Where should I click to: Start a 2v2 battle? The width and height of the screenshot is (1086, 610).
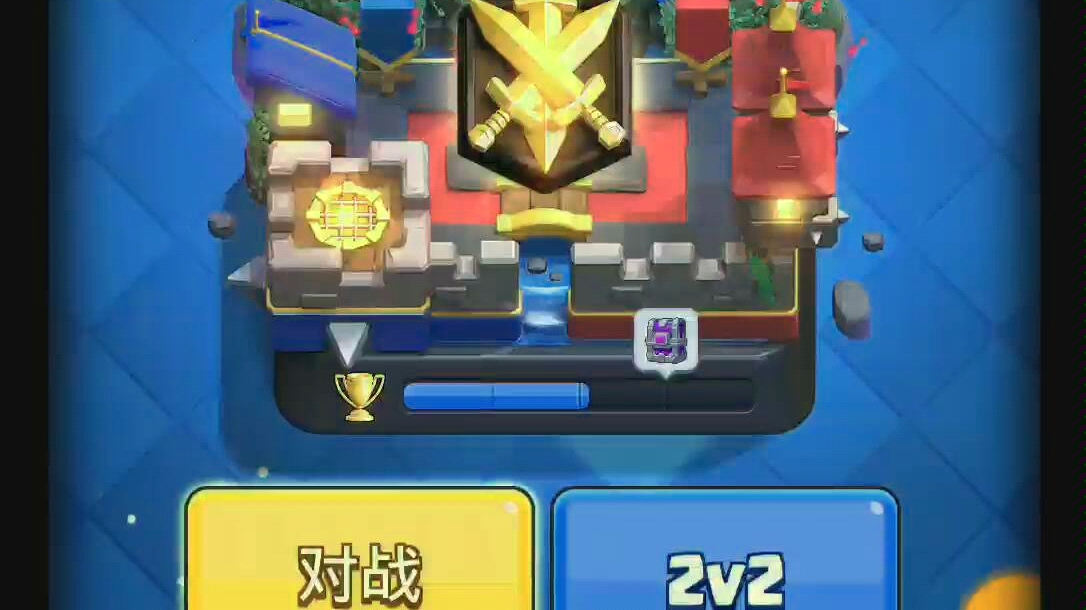(725, 555)
